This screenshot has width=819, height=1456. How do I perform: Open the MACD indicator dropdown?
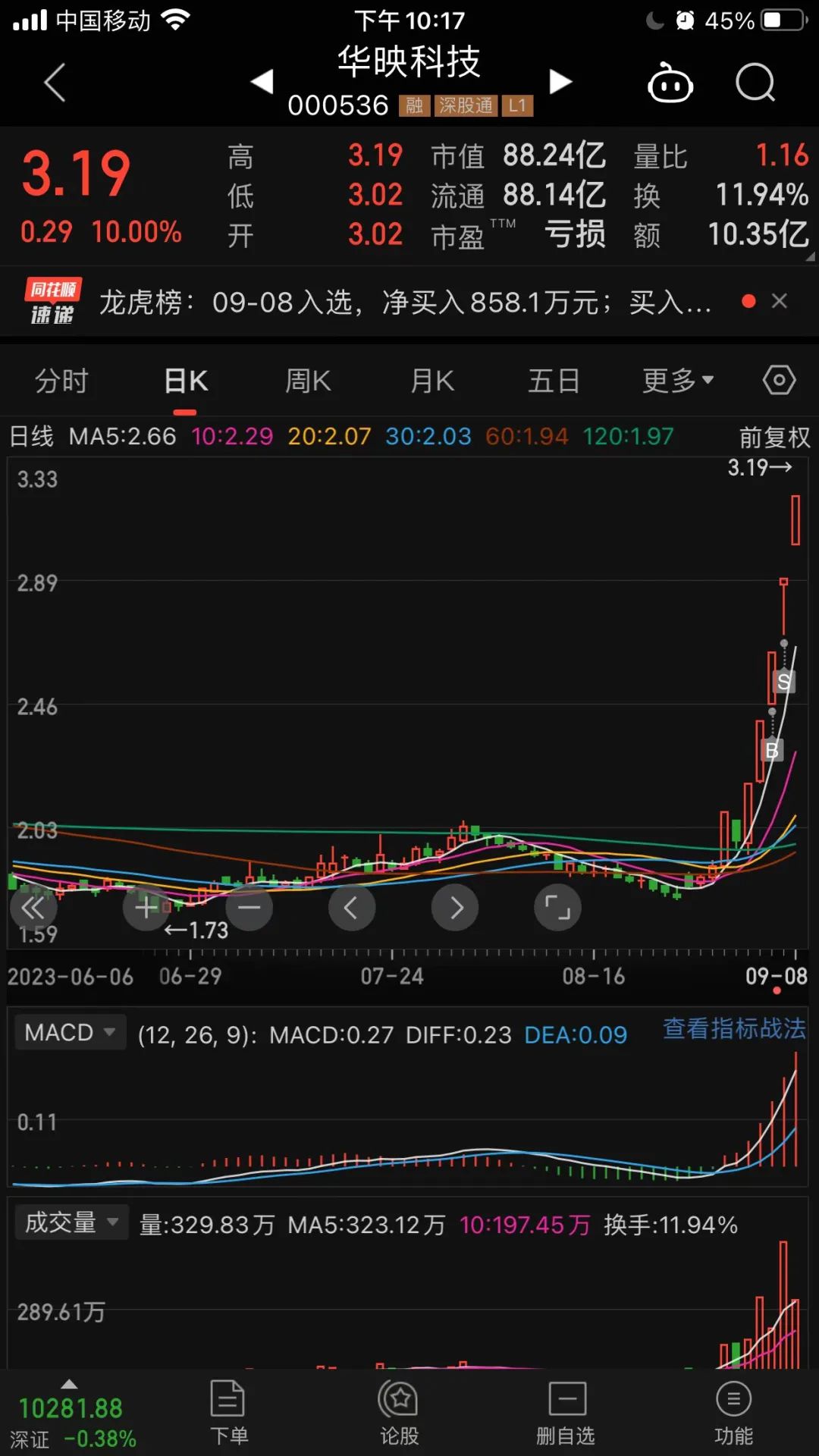click(70, 1032)
